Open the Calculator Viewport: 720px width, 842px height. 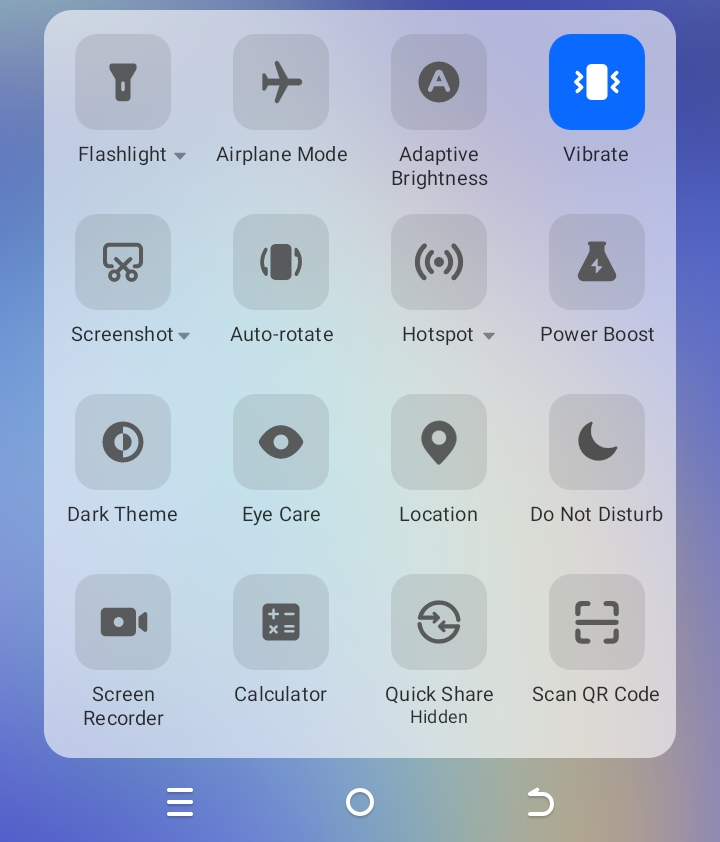[281, 622]
